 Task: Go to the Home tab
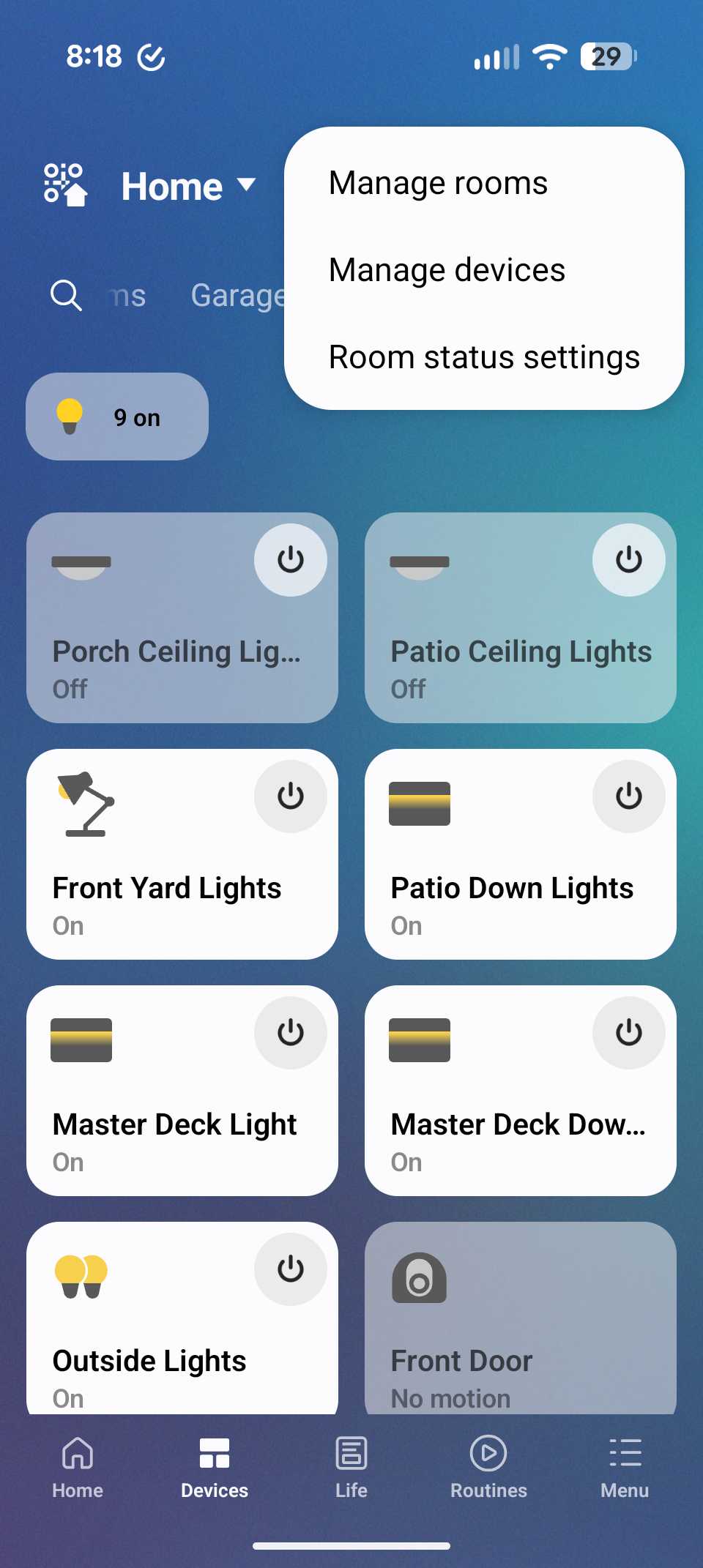[78, 1467]
